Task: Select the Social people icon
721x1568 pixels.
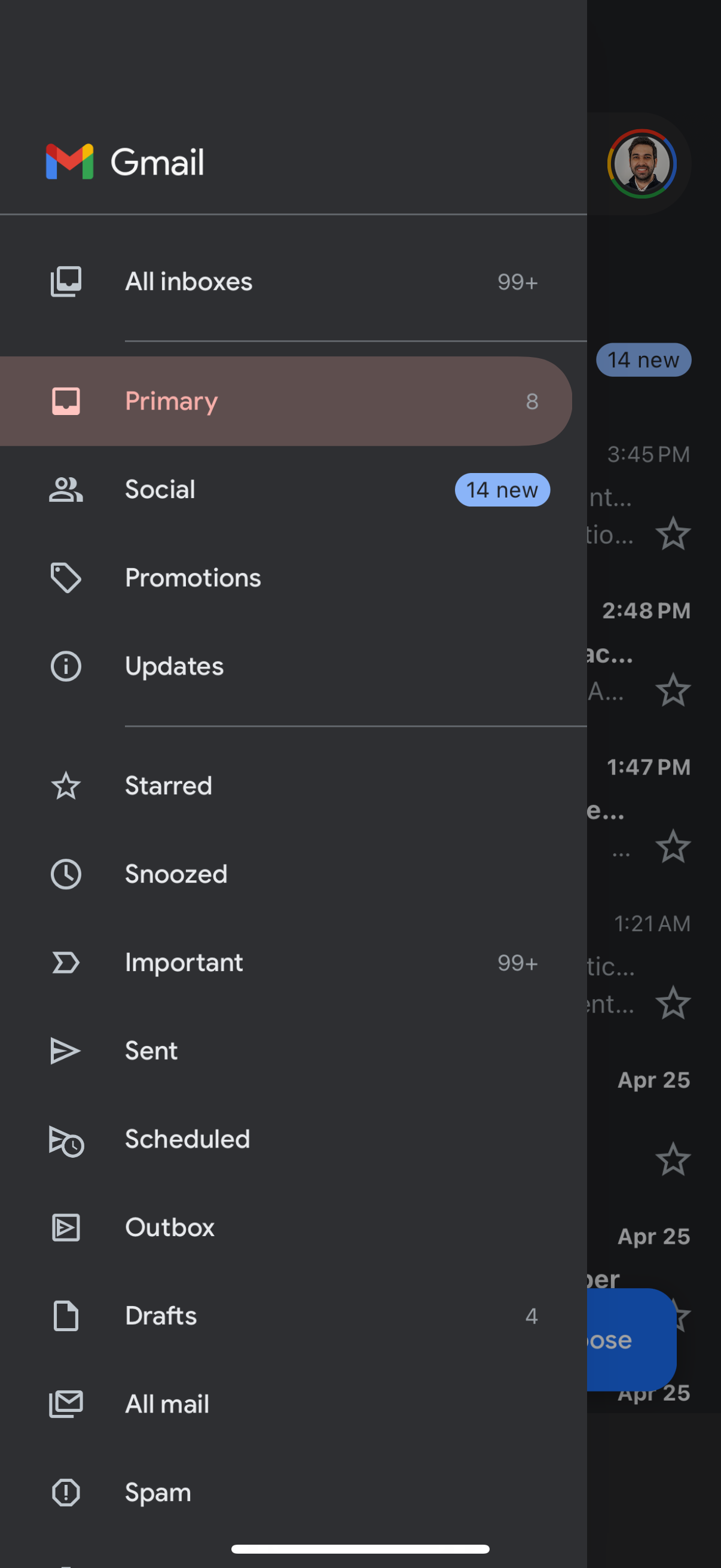Action: pos(66,489)
